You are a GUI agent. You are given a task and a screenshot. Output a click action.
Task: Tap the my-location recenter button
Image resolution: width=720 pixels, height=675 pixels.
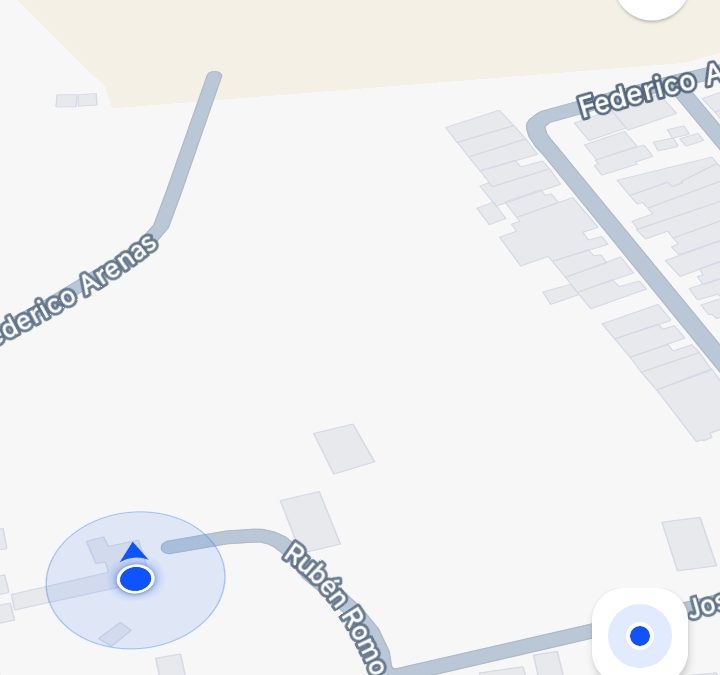tap(640, 635)
